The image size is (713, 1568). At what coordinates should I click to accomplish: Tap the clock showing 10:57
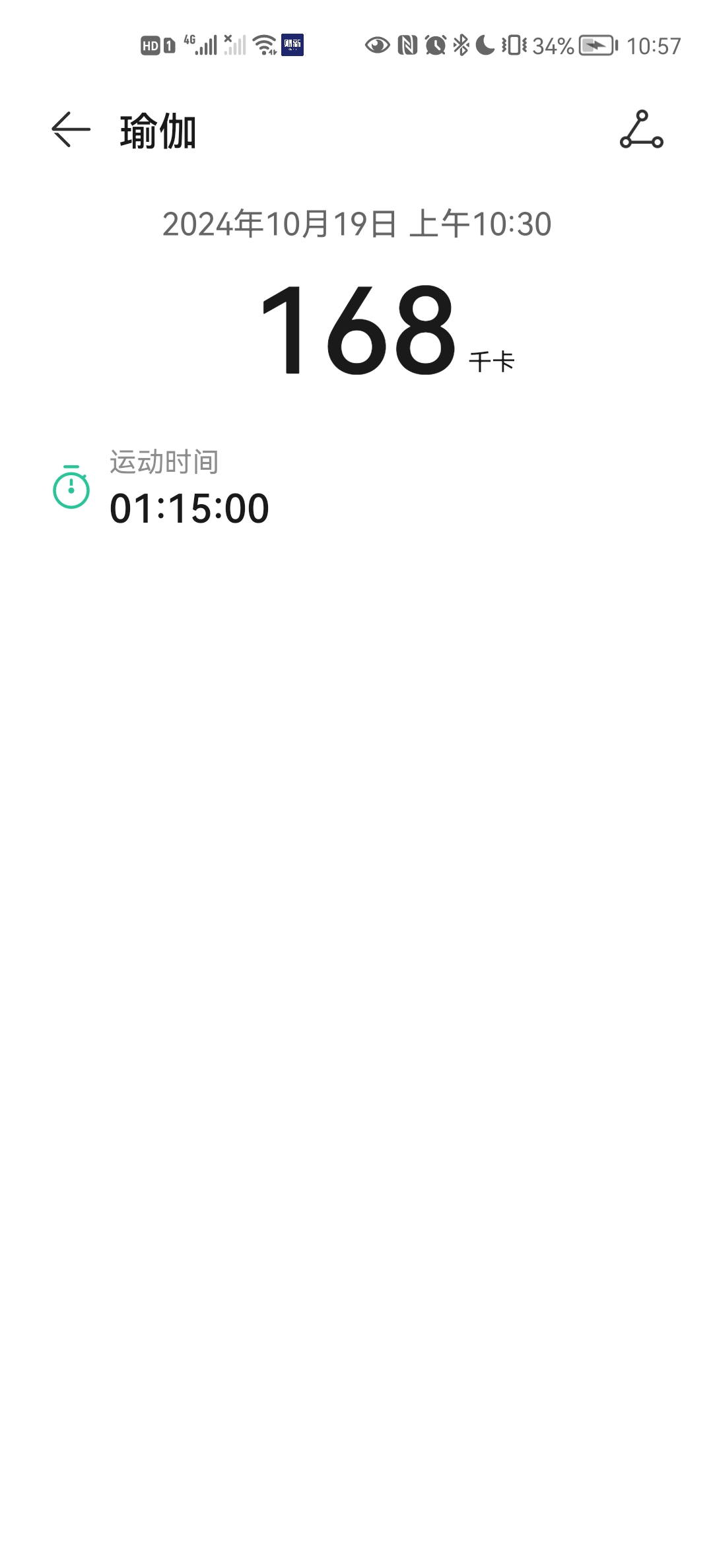tap(656, 46)
